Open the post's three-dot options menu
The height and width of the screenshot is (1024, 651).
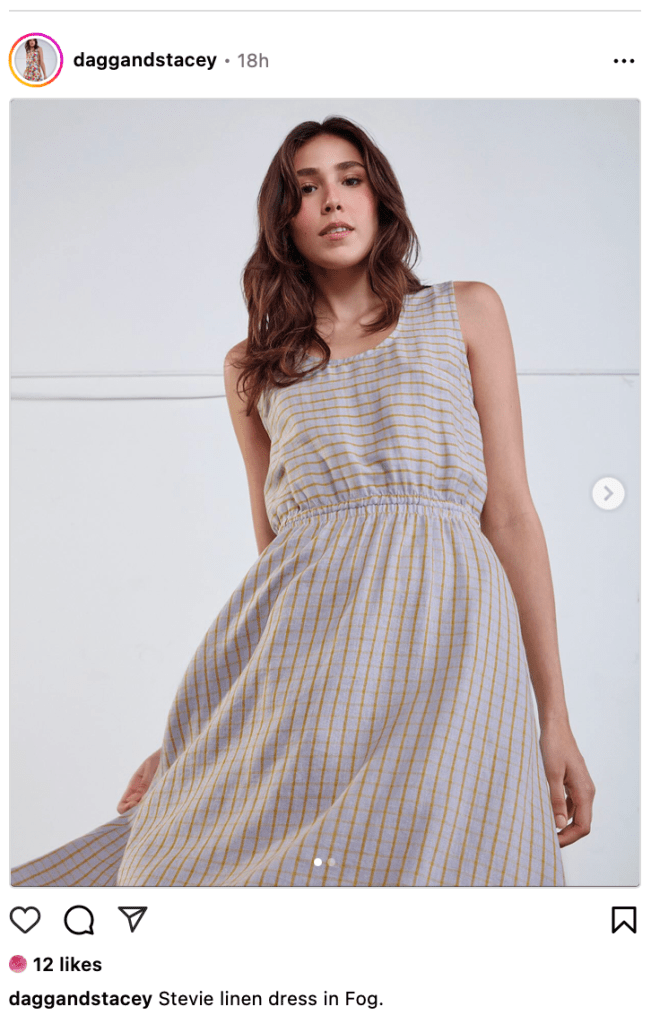click(x=623, y=61)
